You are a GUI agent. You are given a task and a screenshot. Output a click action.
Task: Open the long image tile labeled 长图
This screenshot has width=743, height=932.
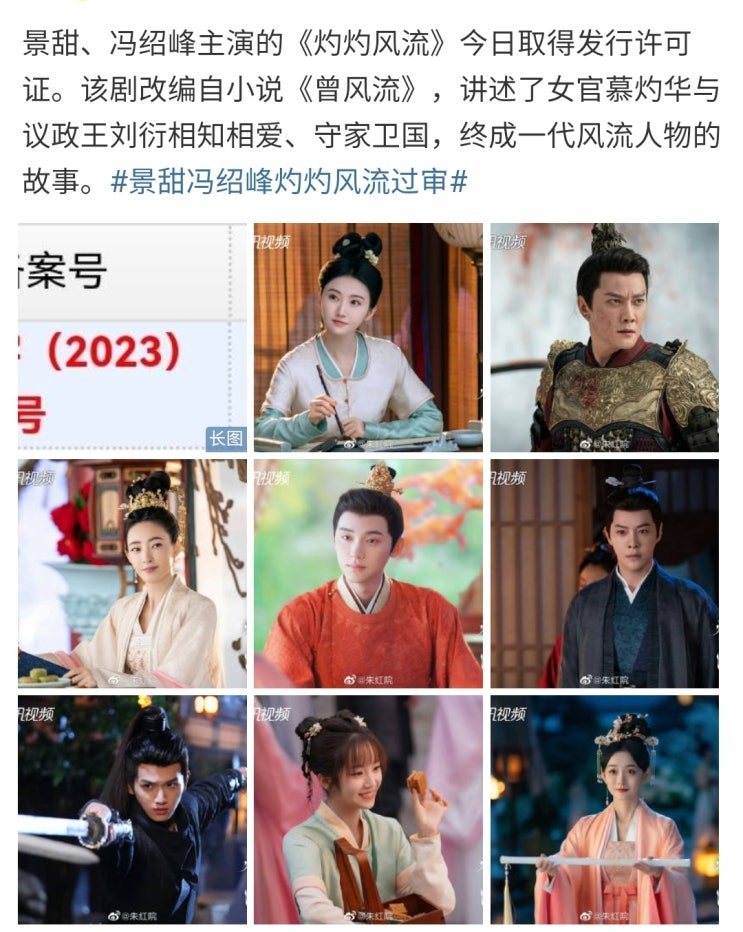point(132,337)
